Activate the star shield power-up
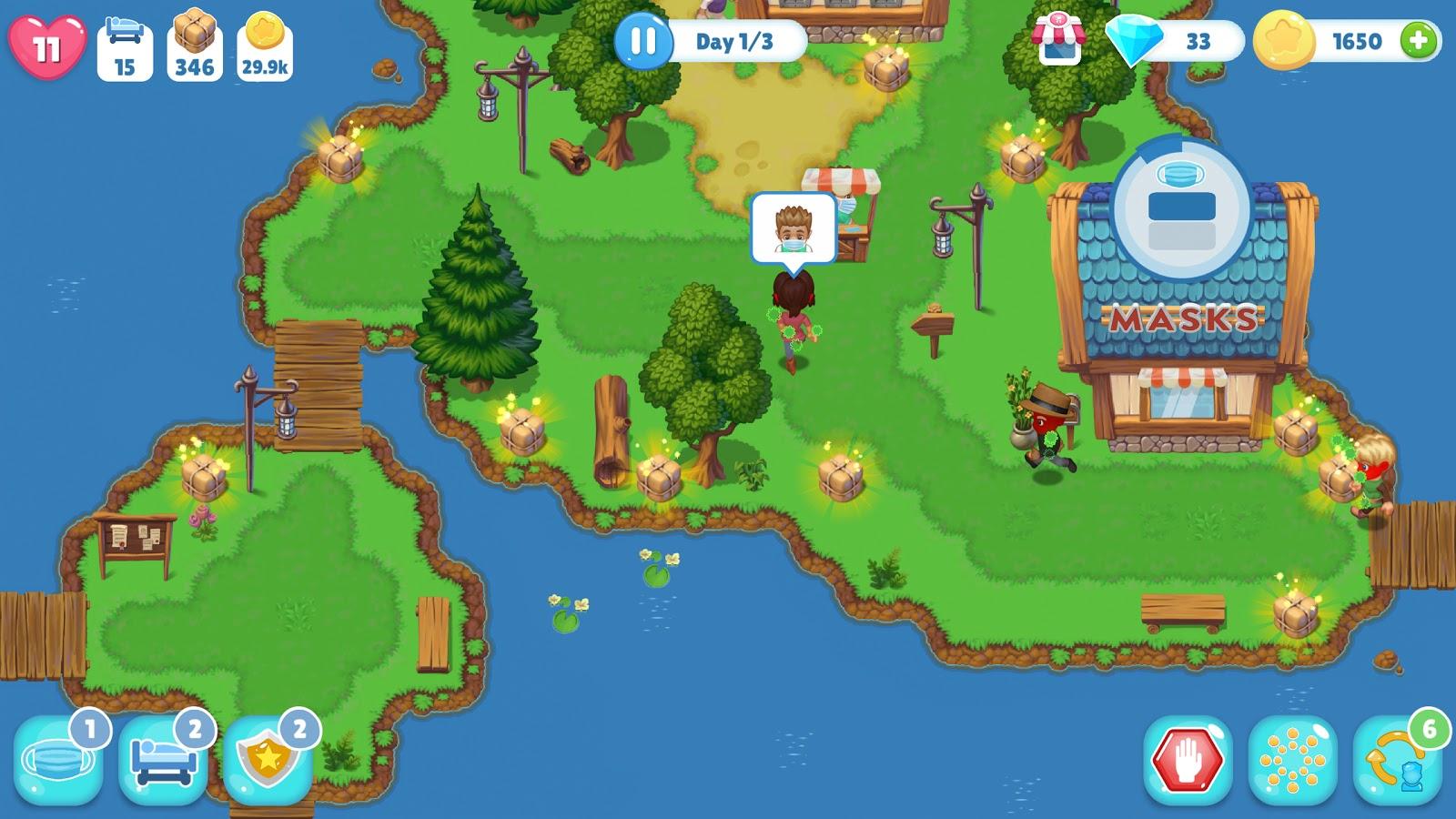 (x=268, y=760)
